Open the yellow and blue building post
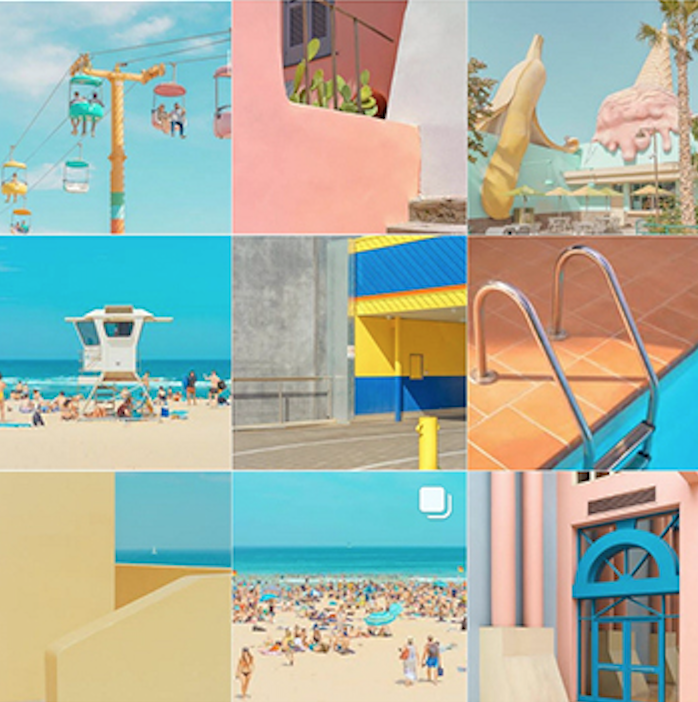 coord(349,352)
